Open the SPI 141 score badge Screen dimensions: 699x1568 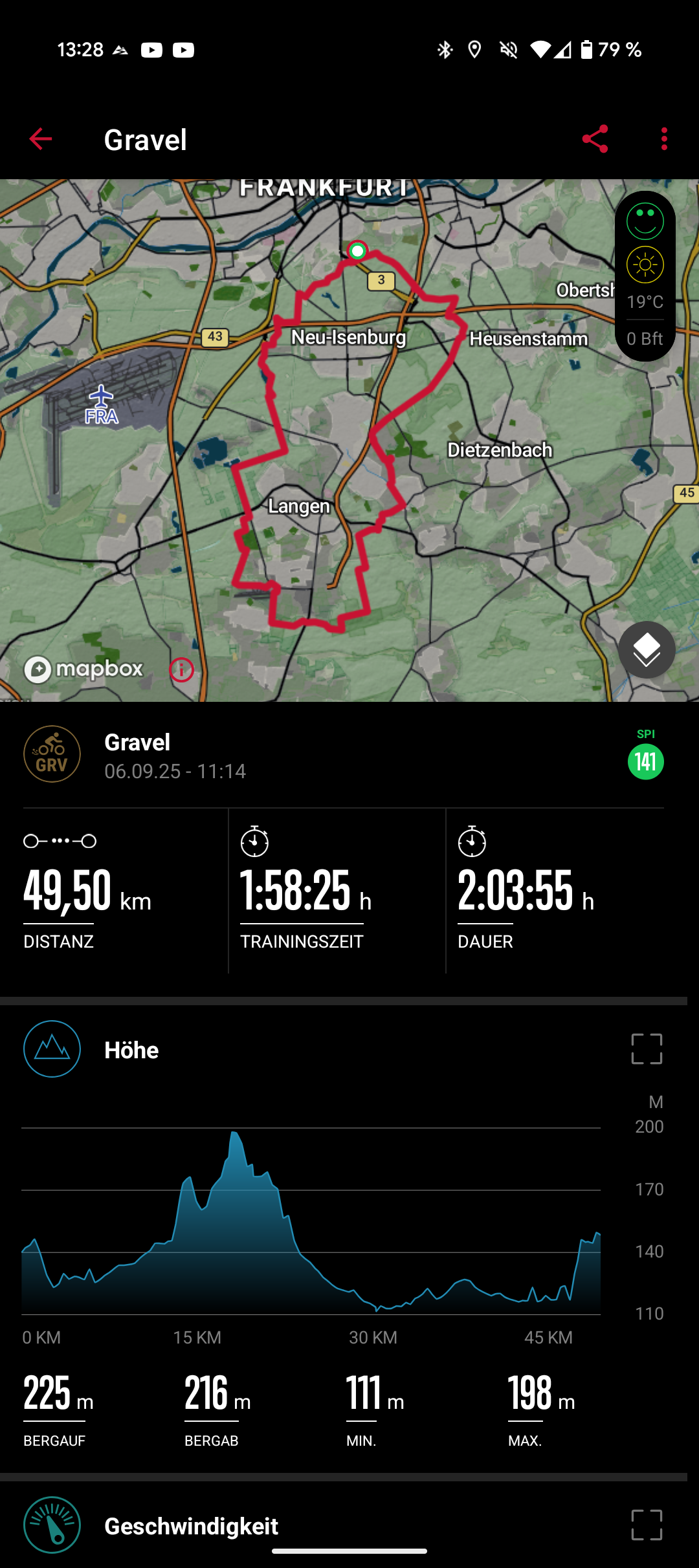(645, 761)
